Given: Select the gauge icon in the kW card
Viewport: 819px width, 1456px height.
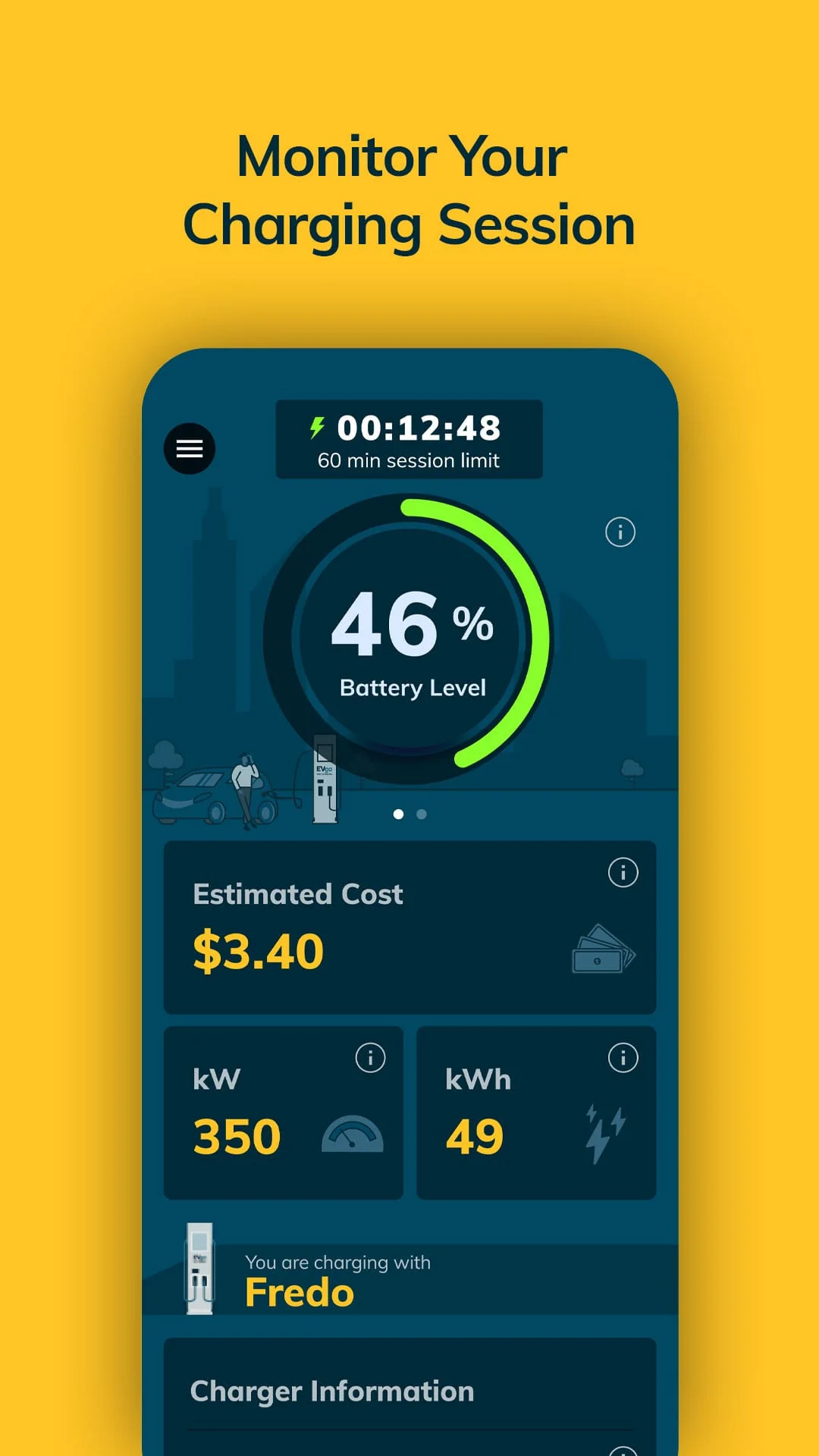Looking at the screenshot, I should coord(351,1136).
